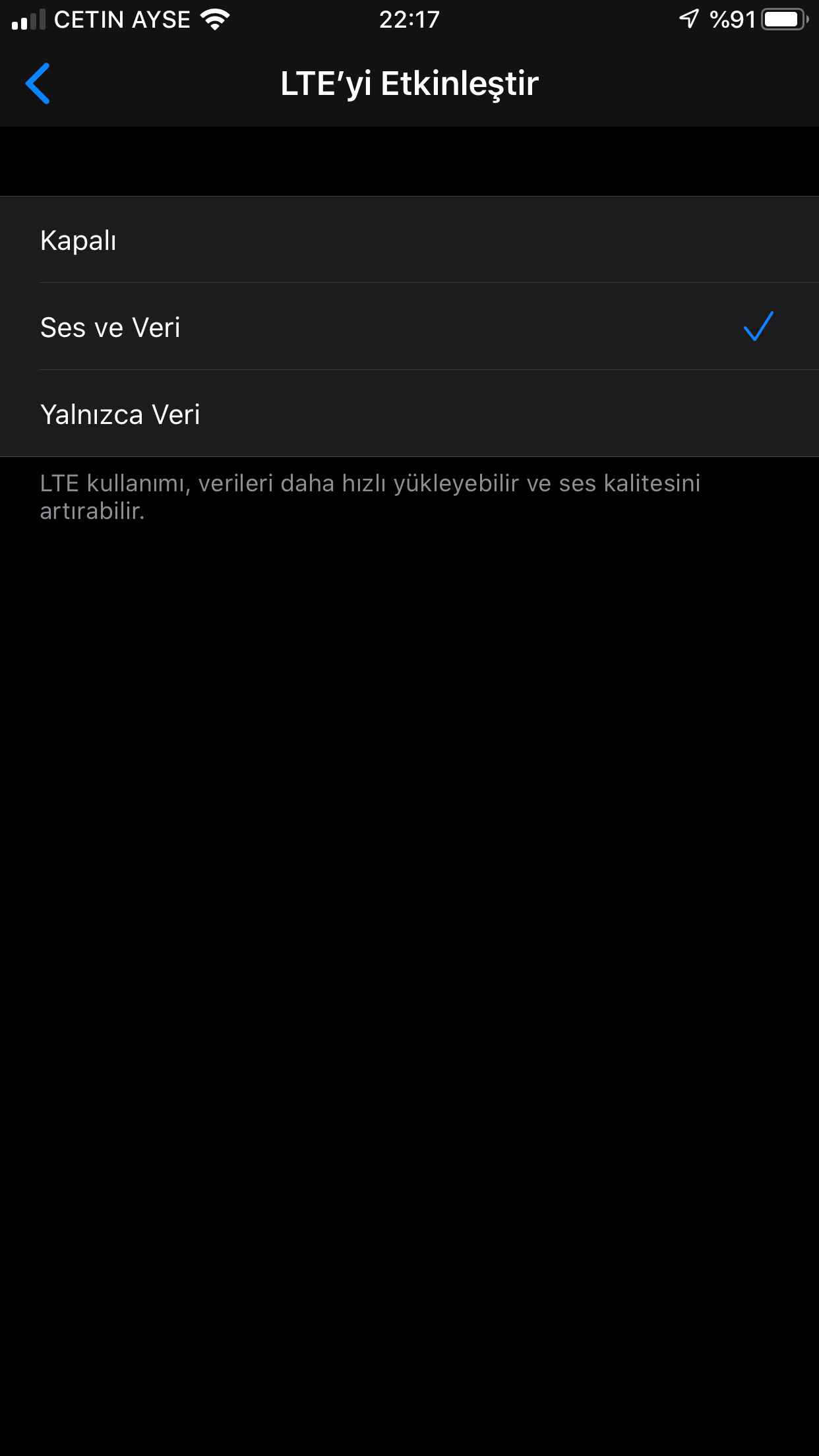The image size is (819, 1456).
Task: Switch to Yalnızca Veri
Action: click(x=409, y=414)
